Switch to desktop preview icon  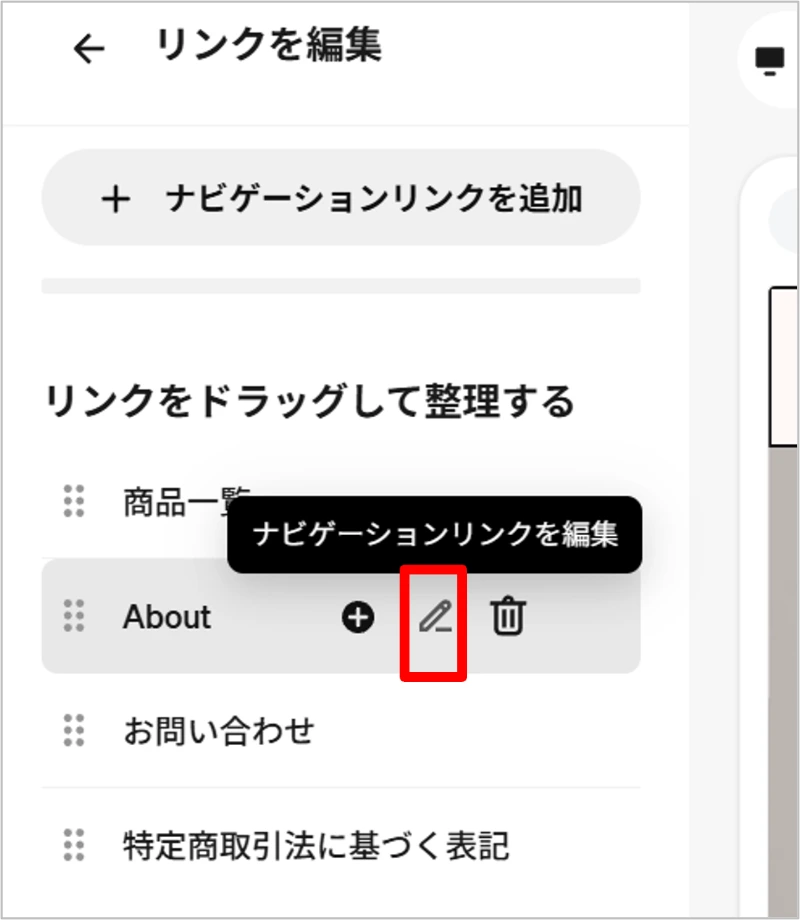click(770, 61)
